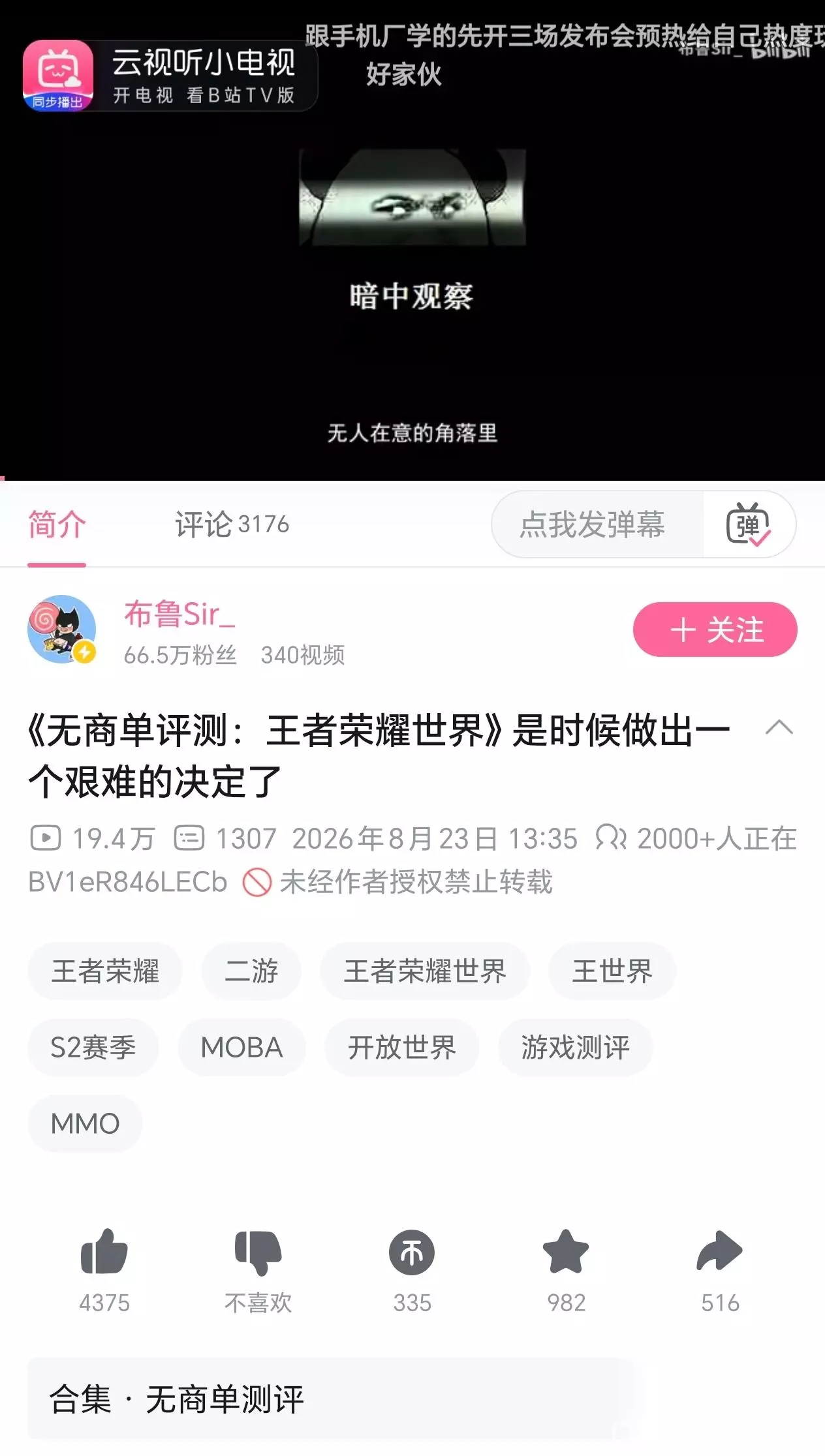Open the 王者荣耀世界 tag
825x1456 pixels.
coord(425,971)
